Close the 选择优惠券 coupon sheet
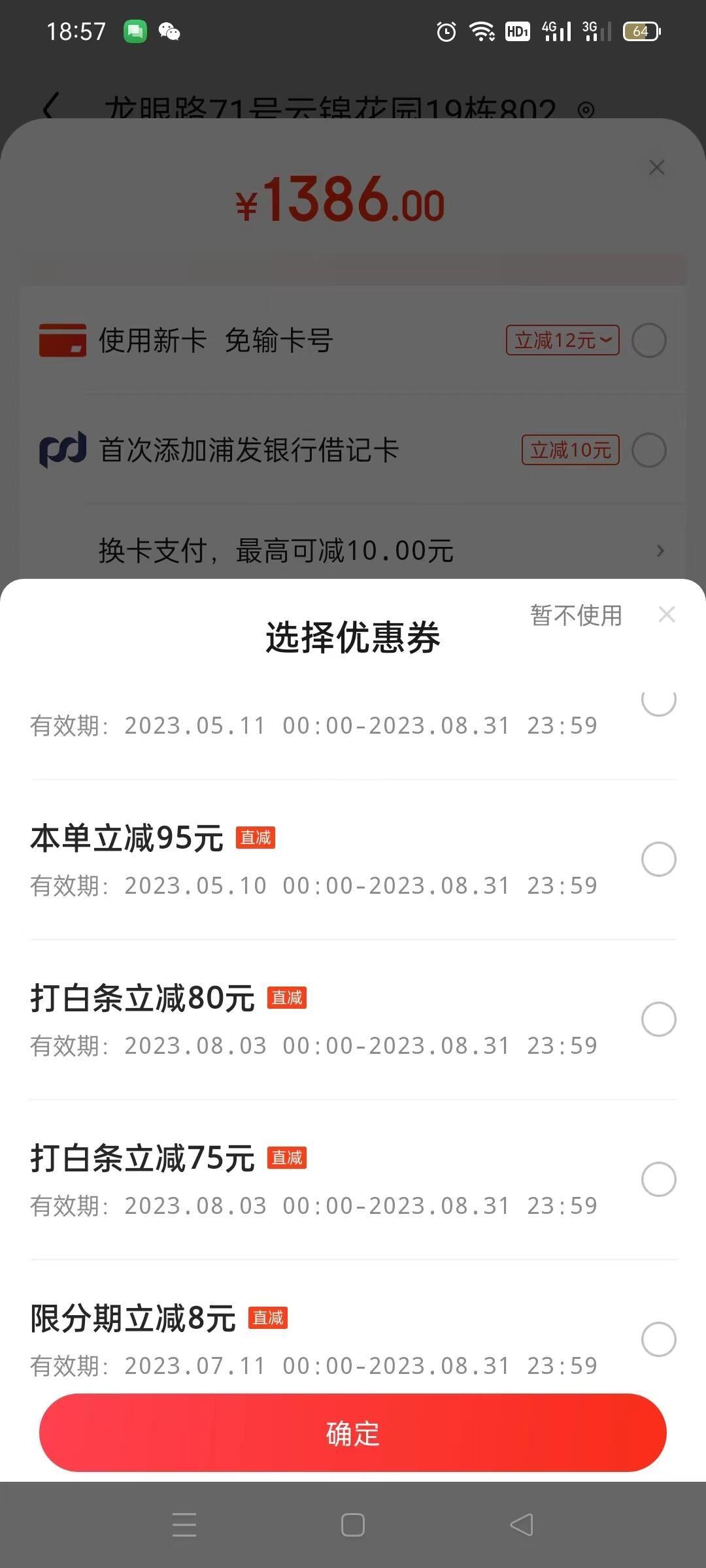This screenshot has height=1568, width=706. pyautogui.click(x=667, y=615)
